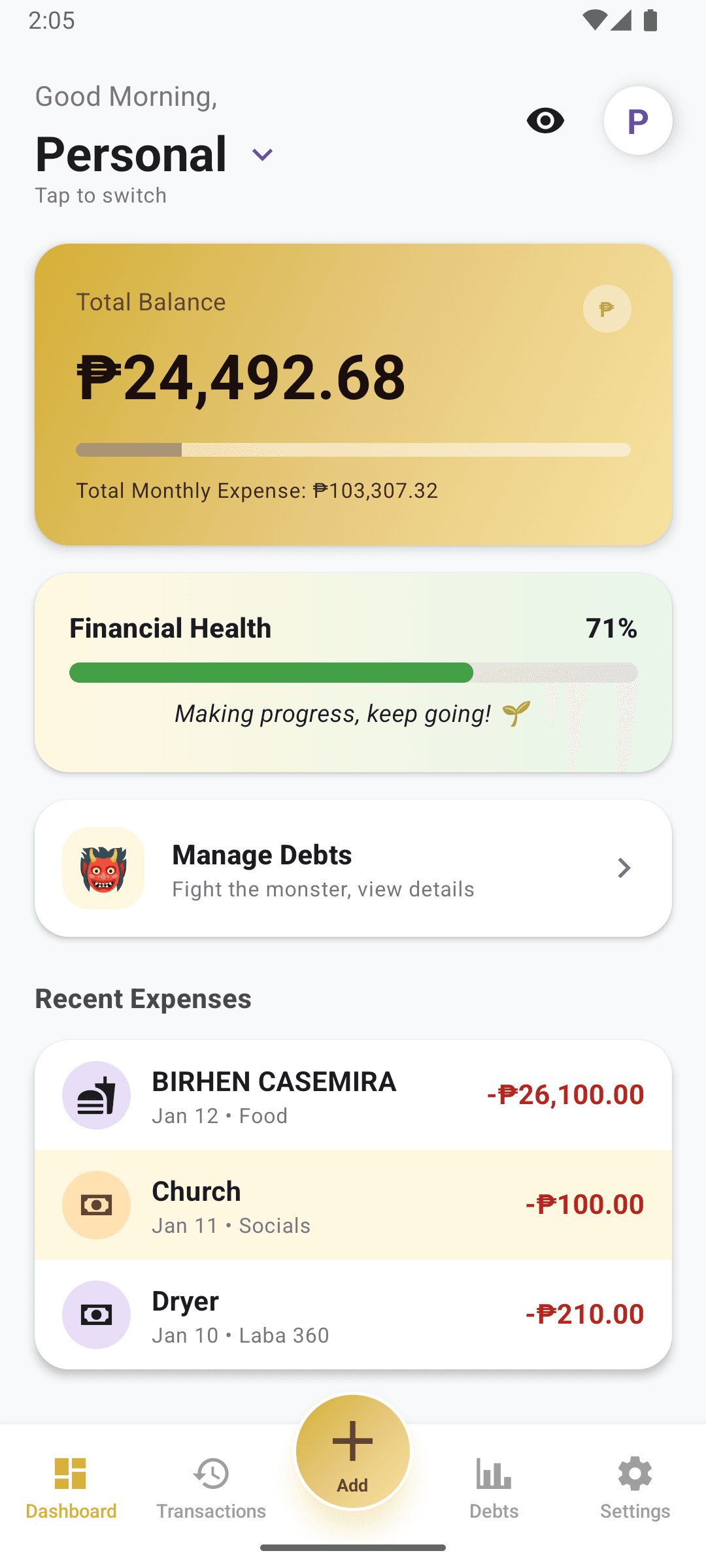Tap the cash icon next to Dryer expense
Viewport: 706px width, 1568px height.
pyautogui.click(x=96, y=1315)
